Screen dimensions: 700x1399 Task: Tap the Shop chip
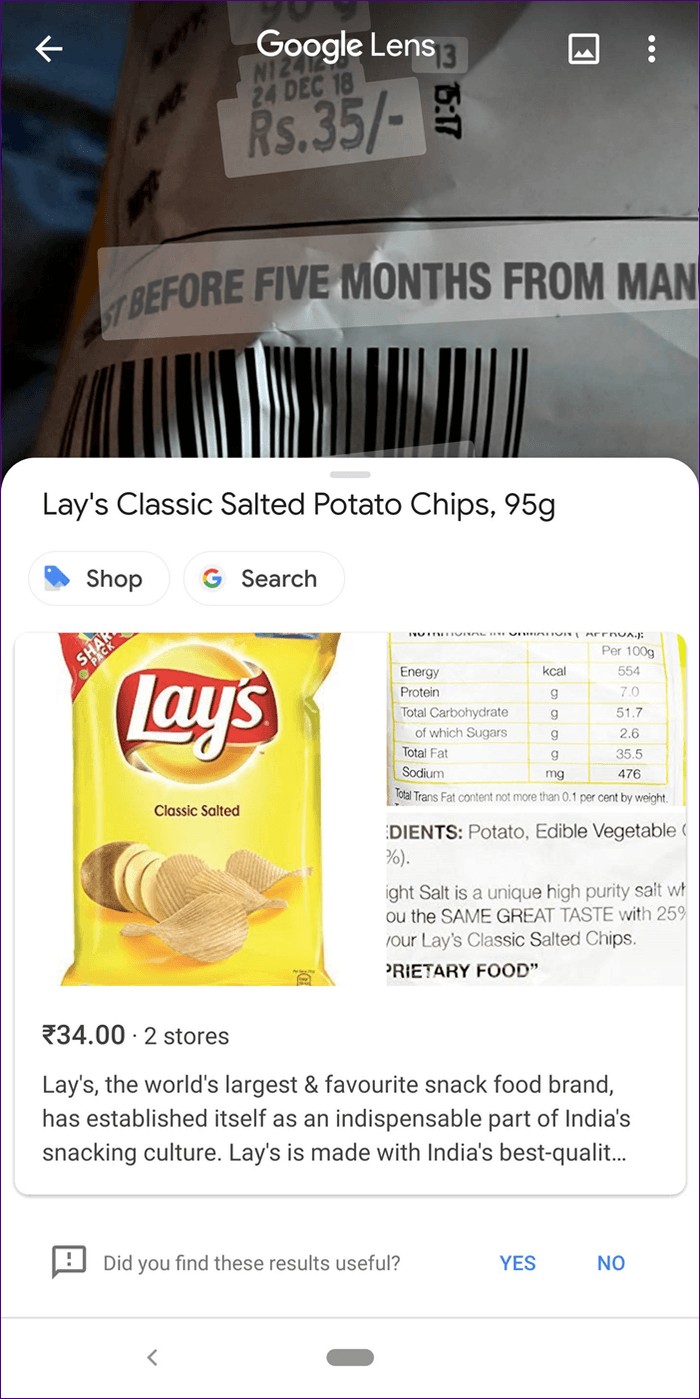pos(99,578)
